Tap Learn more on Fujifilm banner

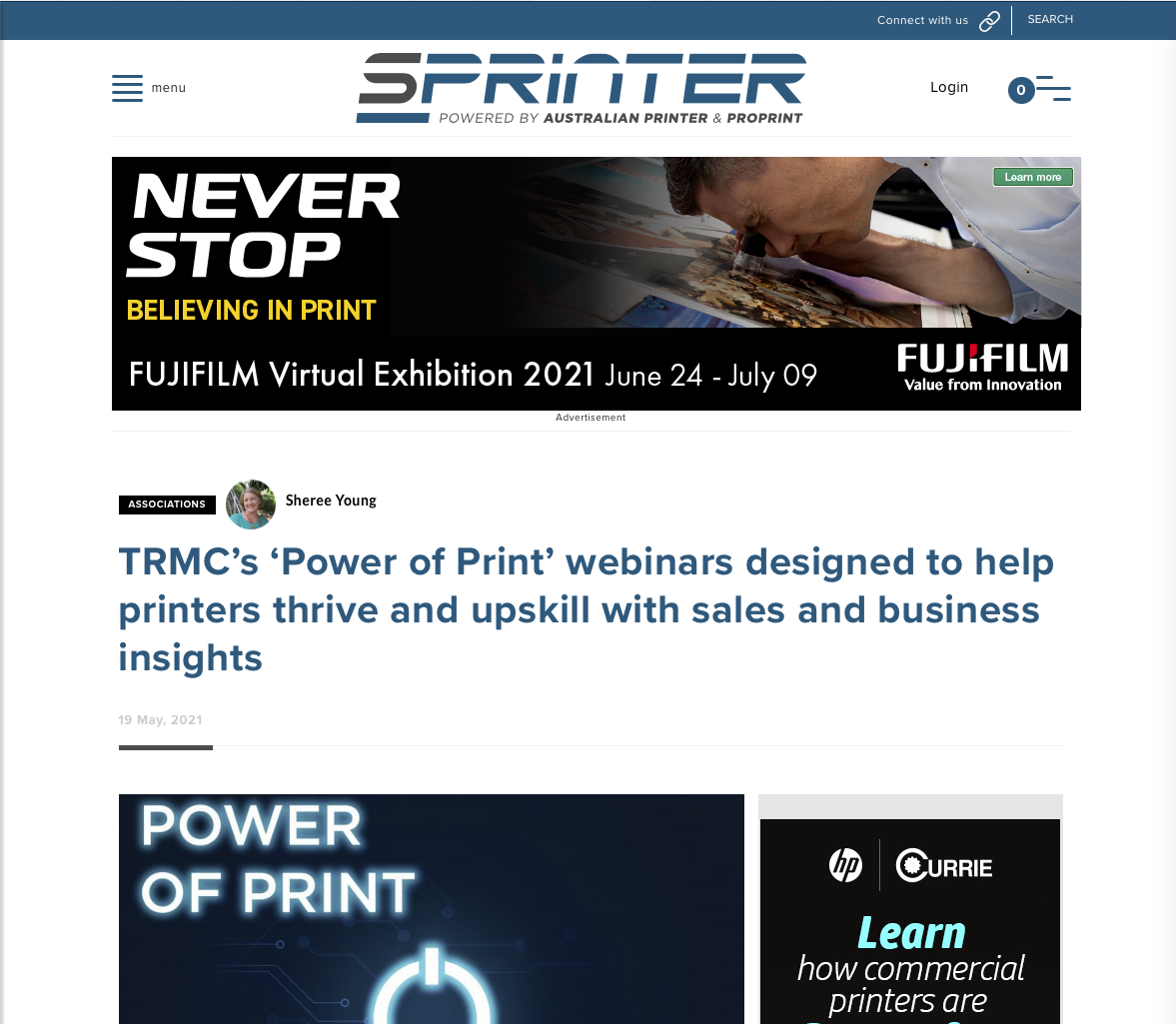(1033, 177)
